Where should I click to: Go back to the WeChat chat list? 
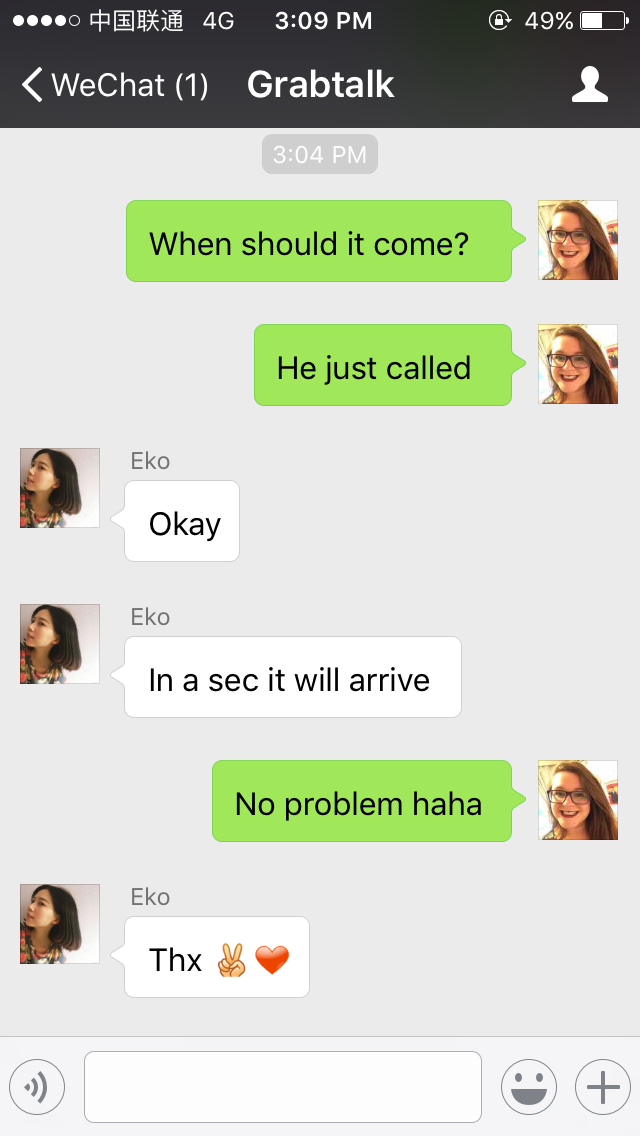pos(115,85)
